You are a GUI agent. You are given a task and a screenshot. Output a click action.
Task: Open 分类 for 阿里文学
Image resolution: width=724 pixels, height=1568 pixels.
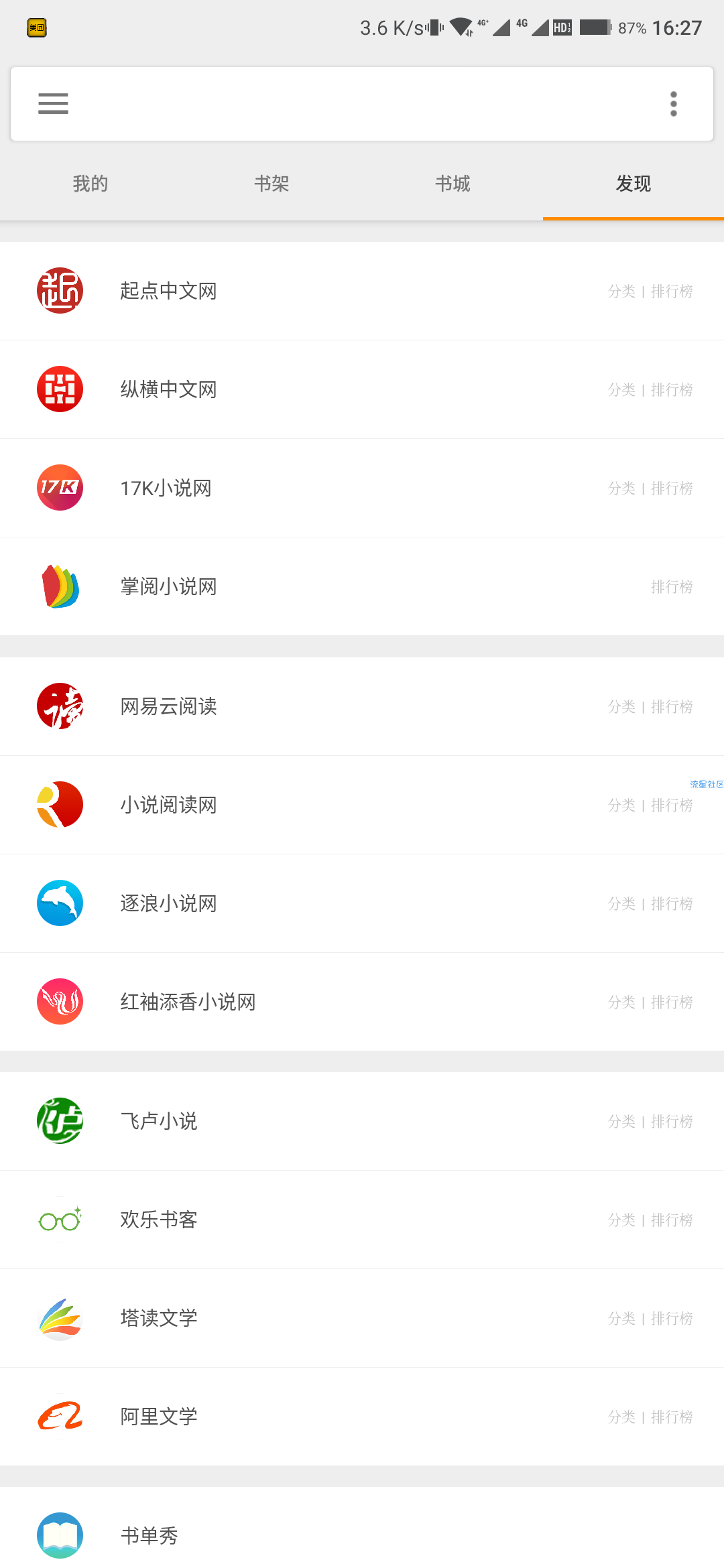621,1417
